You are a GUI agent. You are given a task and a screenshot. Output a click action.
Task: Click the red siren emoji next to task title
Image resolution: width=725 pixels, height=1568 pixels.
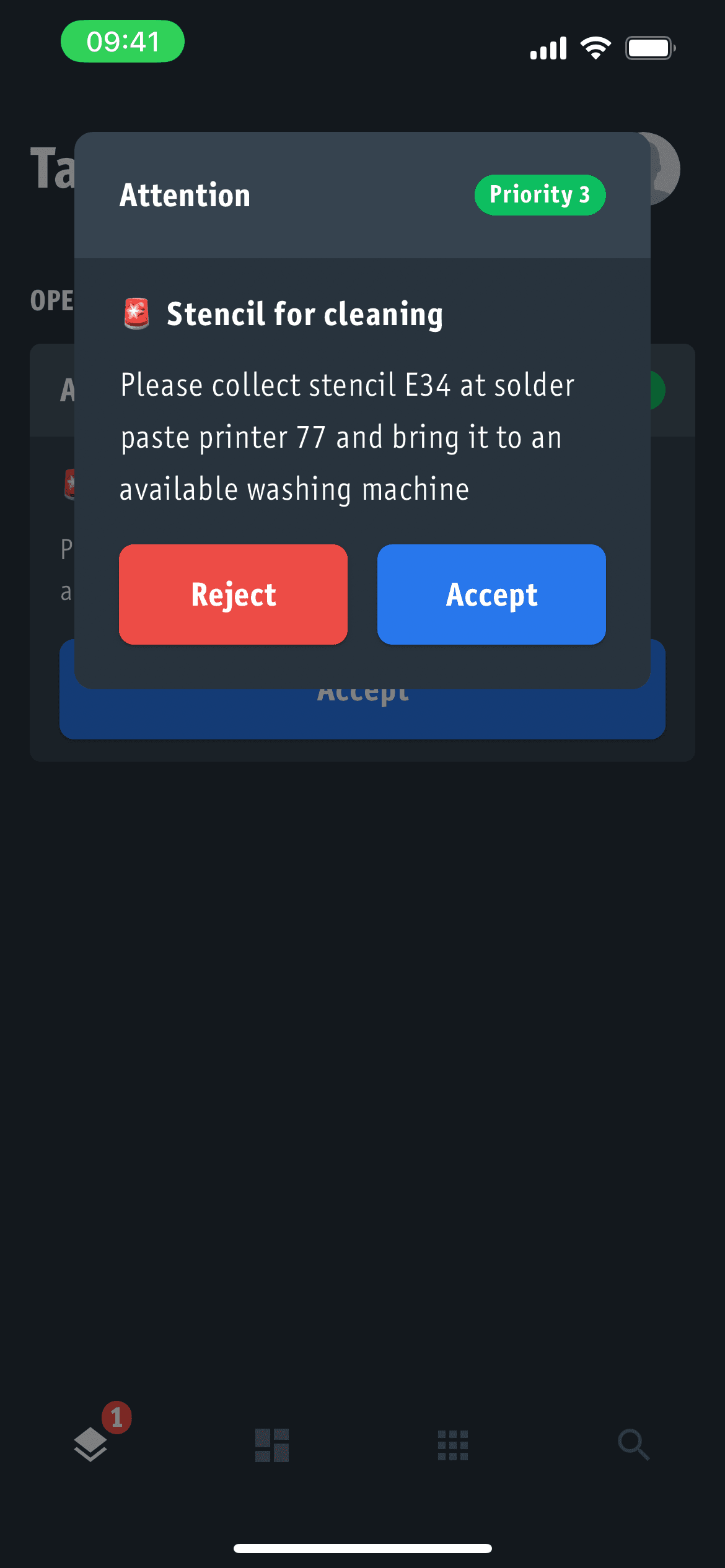coord(136,314)
